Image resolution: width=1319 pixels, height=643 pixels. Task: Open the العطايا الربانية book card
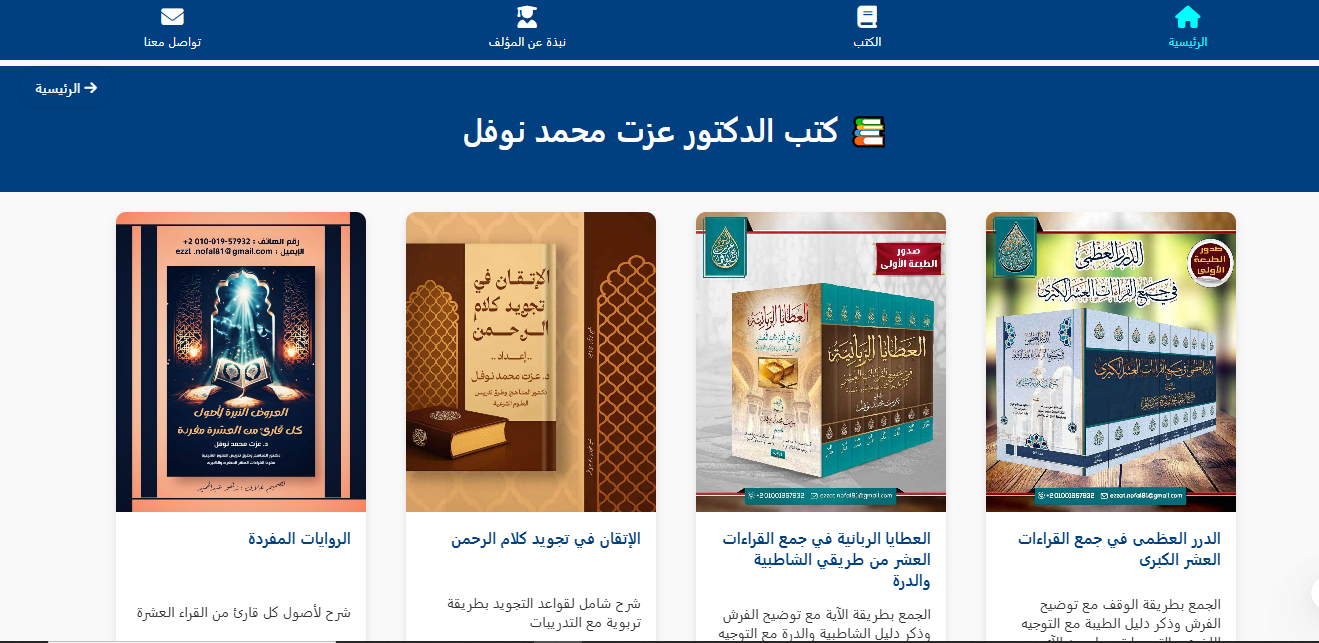click(x=820, y=362)
